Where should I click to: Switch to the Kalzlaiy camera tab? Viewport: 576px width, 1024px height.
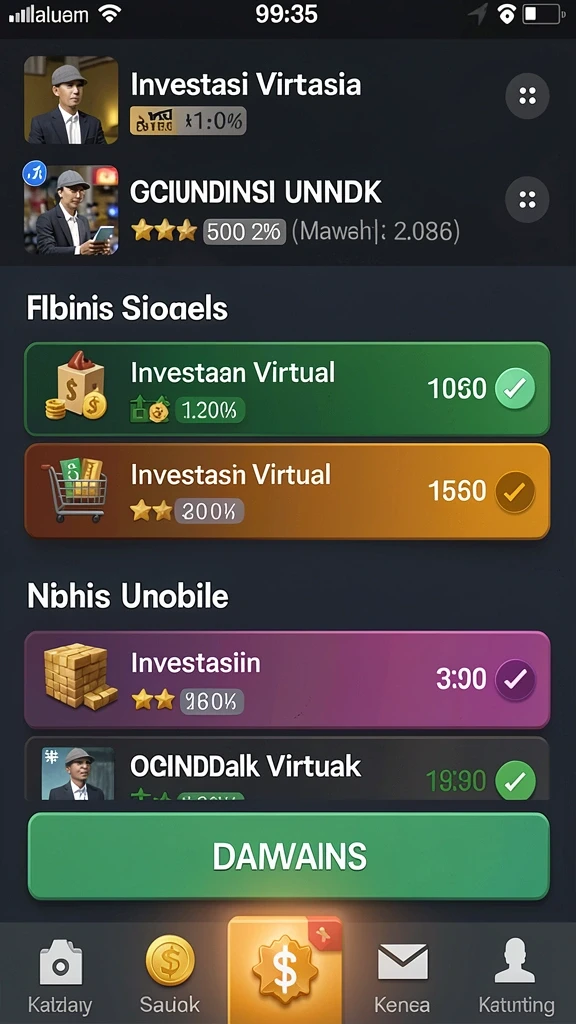60,974
